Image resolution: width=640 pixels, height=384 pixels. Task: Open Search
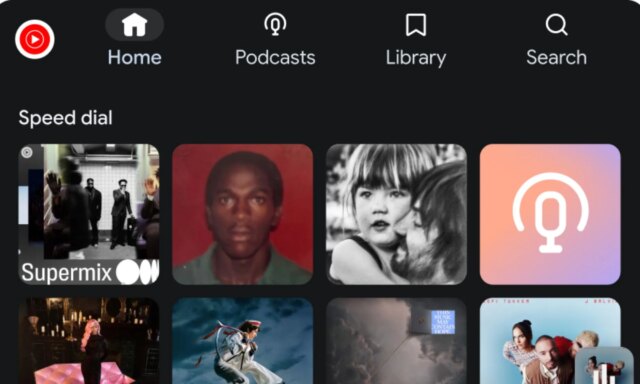click(x=556, y=39)
